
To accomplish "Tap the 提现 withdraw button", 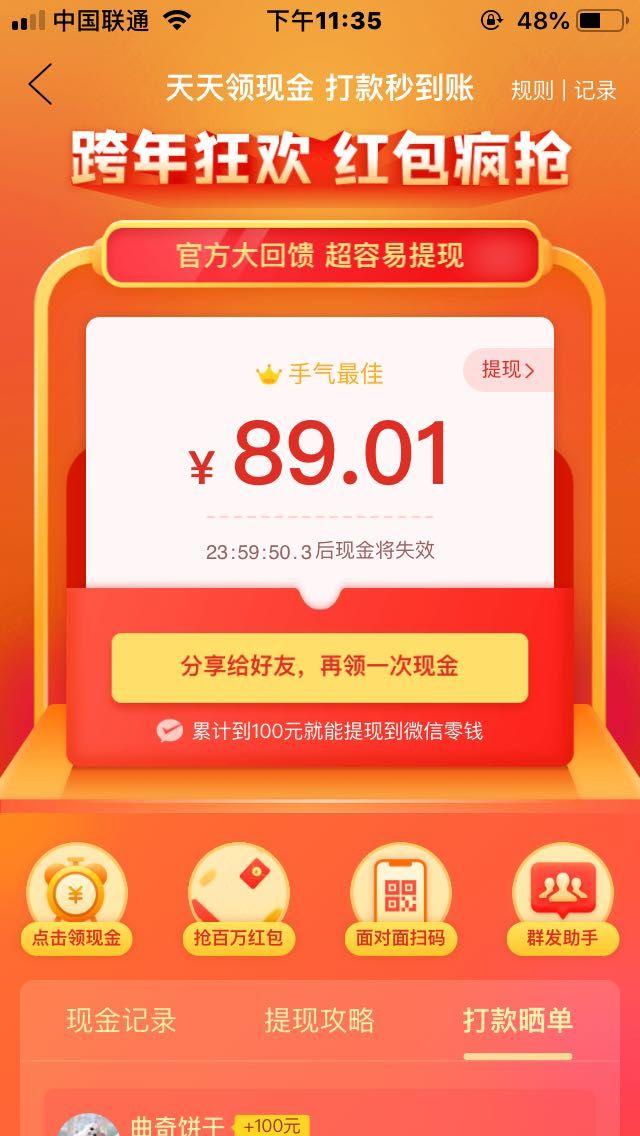I will coord(508,370).
